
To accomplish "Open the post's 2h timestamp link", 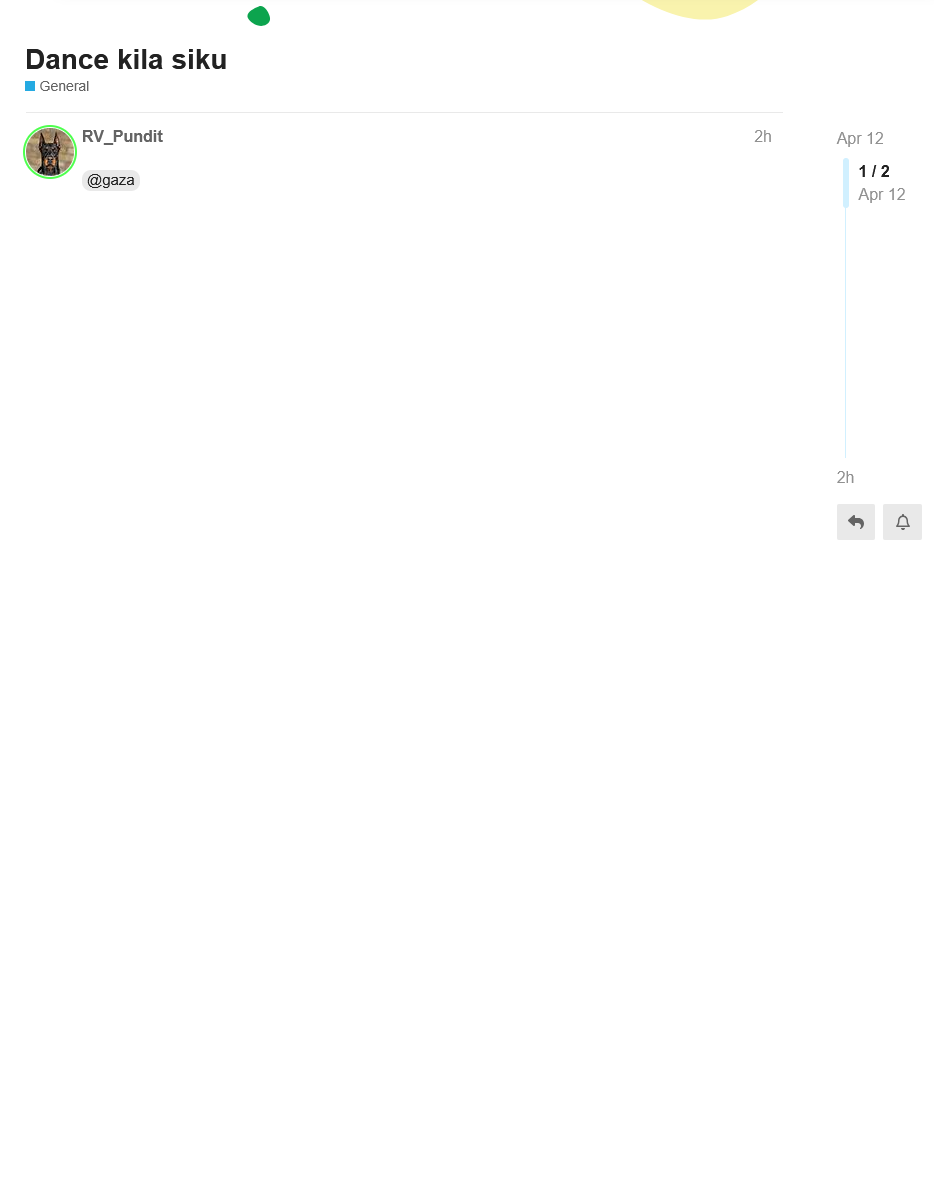I will click(762, 137).
